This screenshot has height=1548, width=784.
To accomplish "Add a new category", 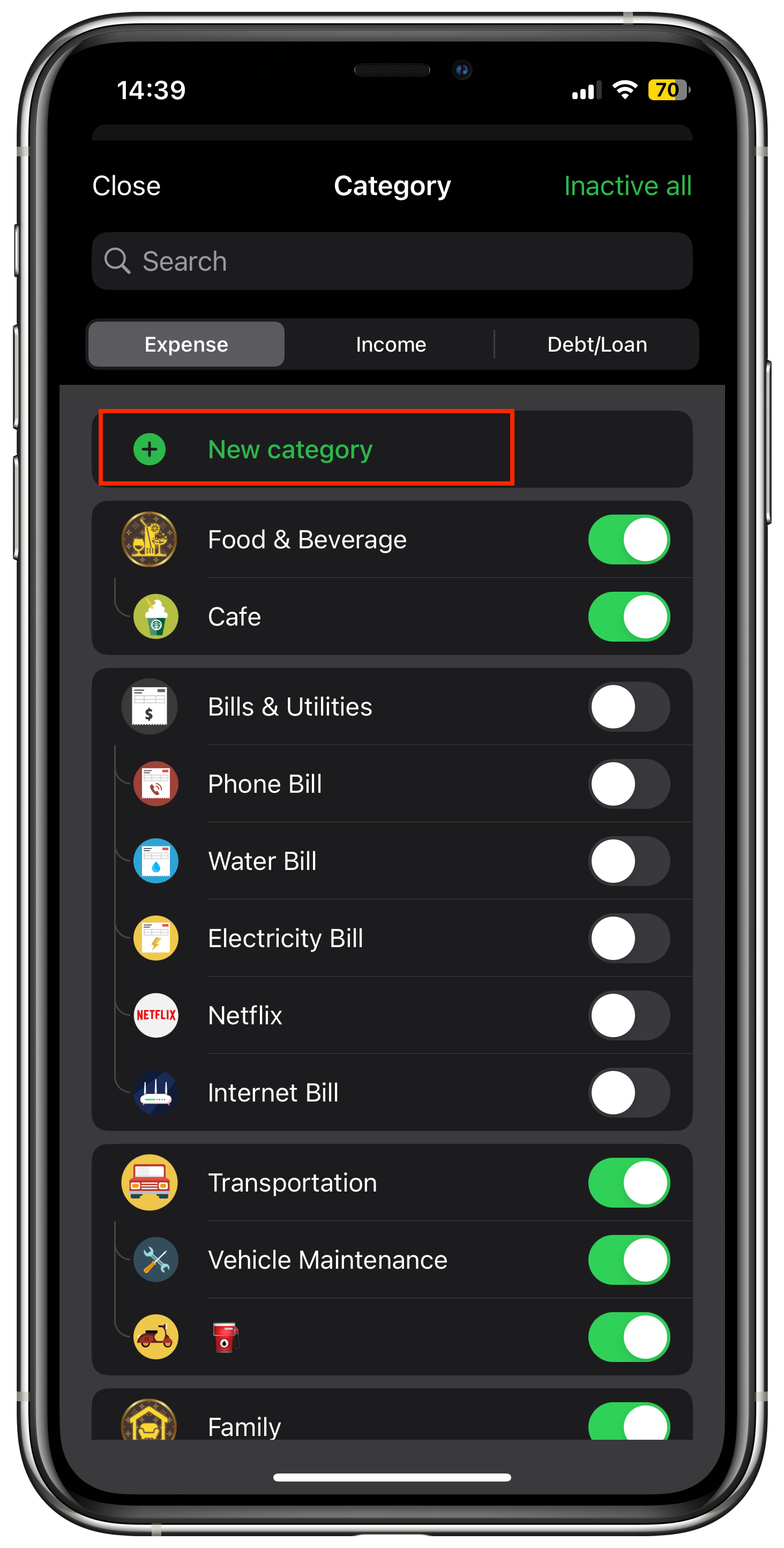I will click(x=290, y=450).
